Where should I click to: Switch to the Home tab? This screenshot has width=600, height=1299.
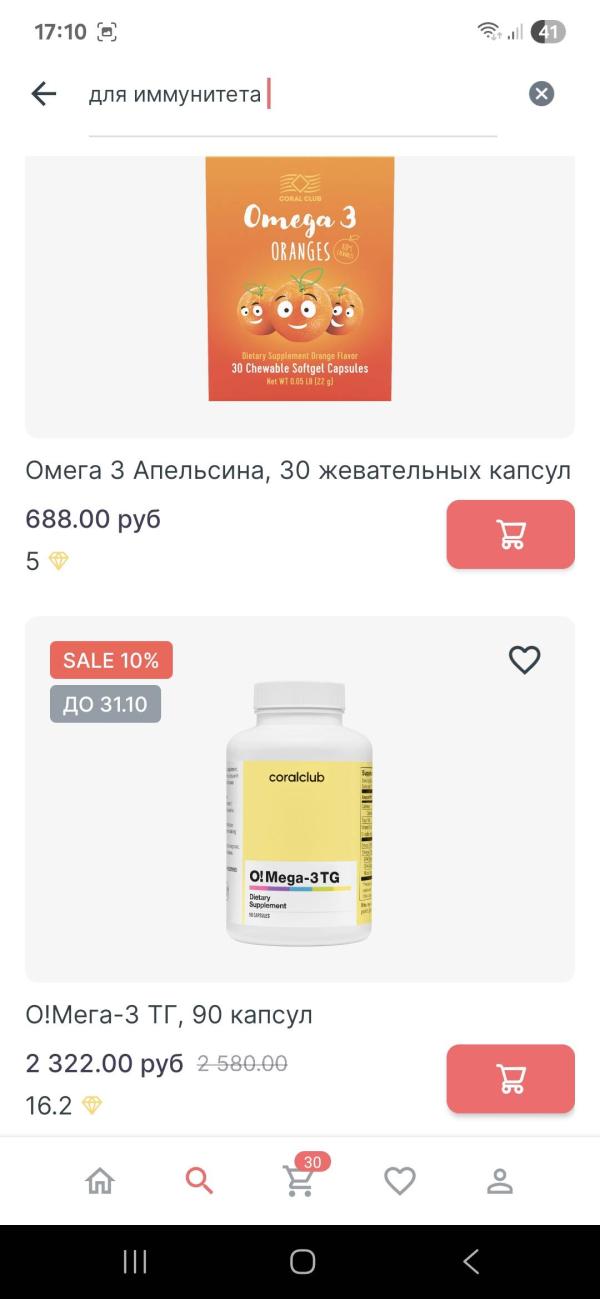pyautogui.click(x=100, y=1181)
